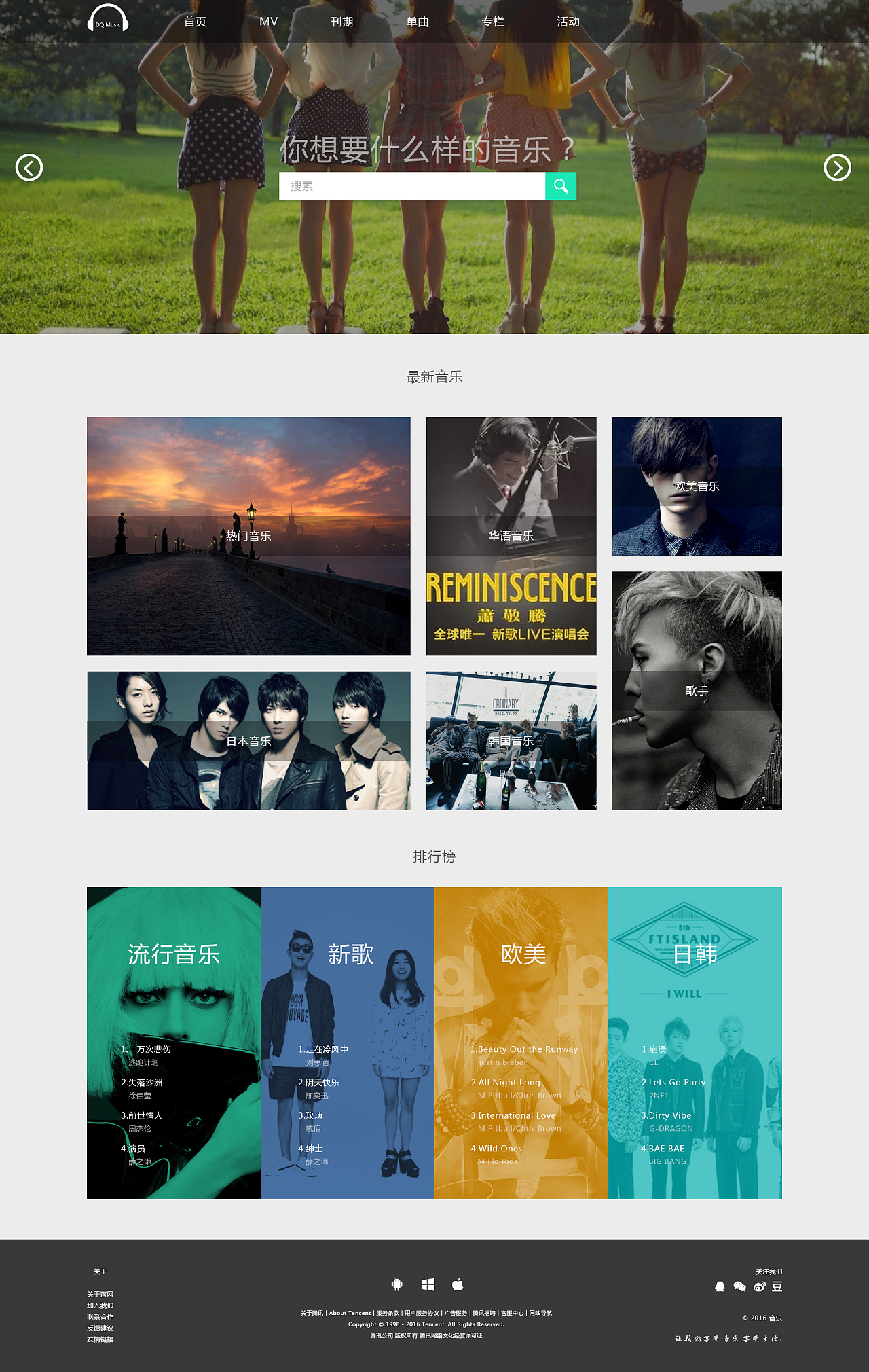Show the previous banner slide
Viewport: 869px width, 1372px height.
click(29, 168)
